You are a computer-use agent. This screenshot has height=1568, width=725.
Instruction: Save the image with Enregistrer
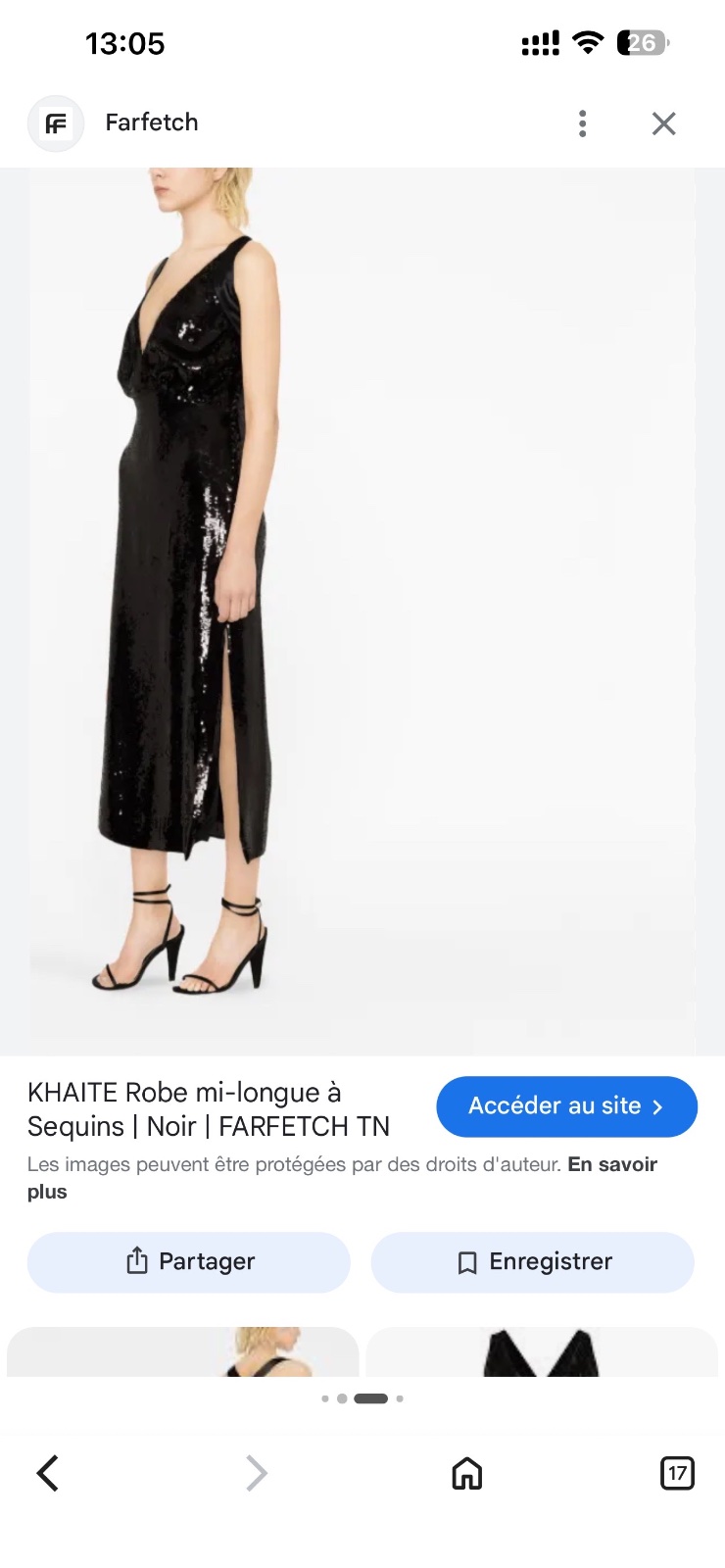pyautogui.click(x=532, y=1261)
